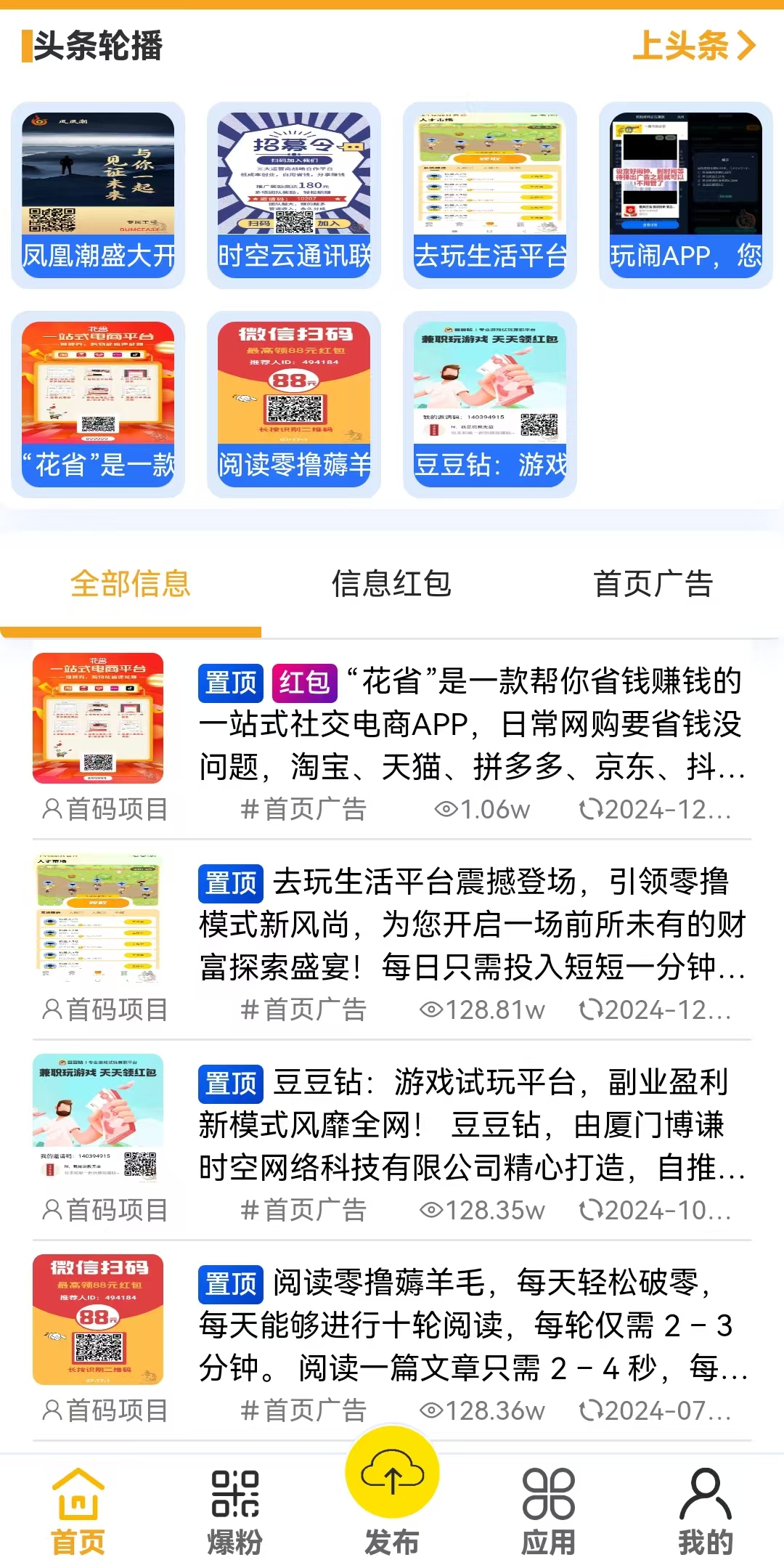Screen dimensions: 784x1560
Task: Open the 应用 bottom tab
Action: (x=549, y=1512)
